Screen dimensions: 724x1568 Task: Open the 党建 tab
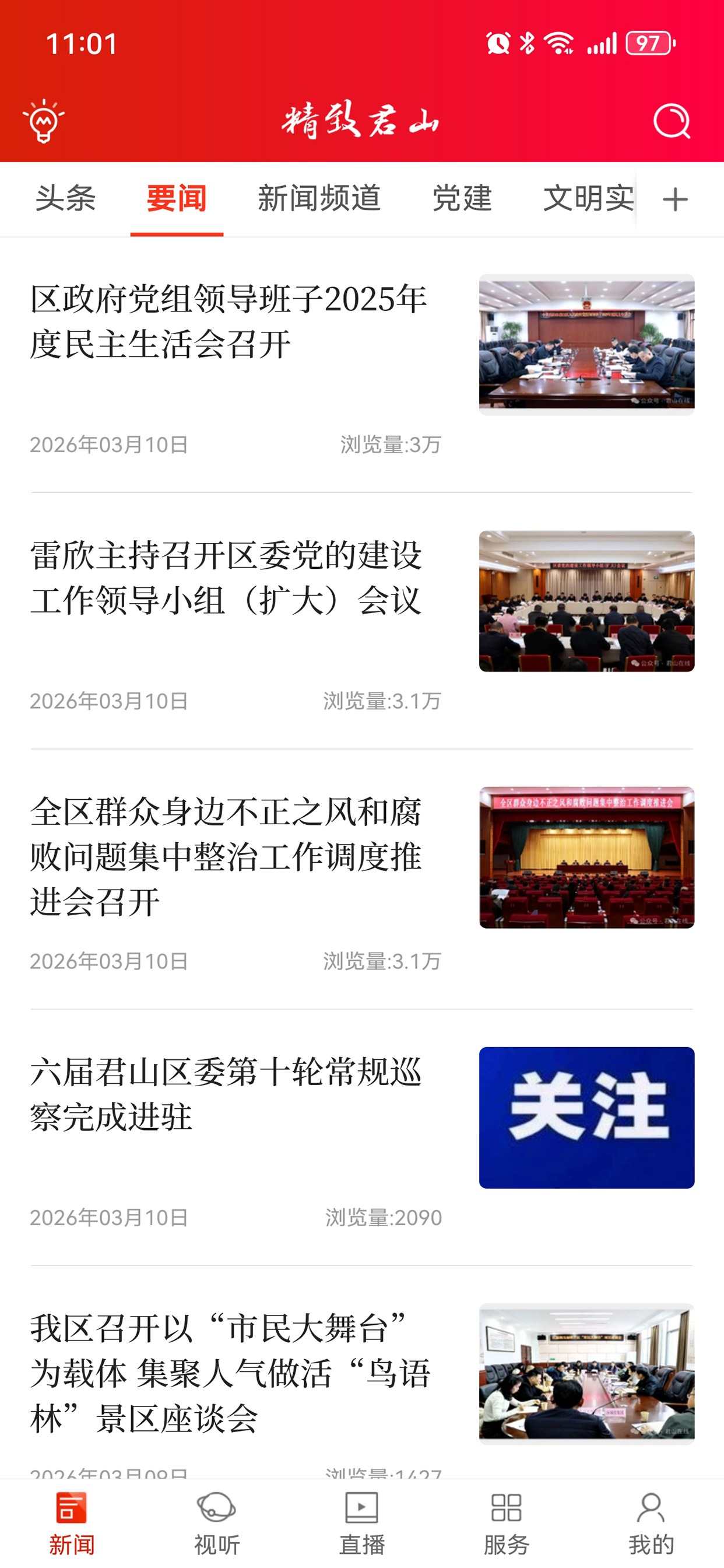[x=462, y=198]
